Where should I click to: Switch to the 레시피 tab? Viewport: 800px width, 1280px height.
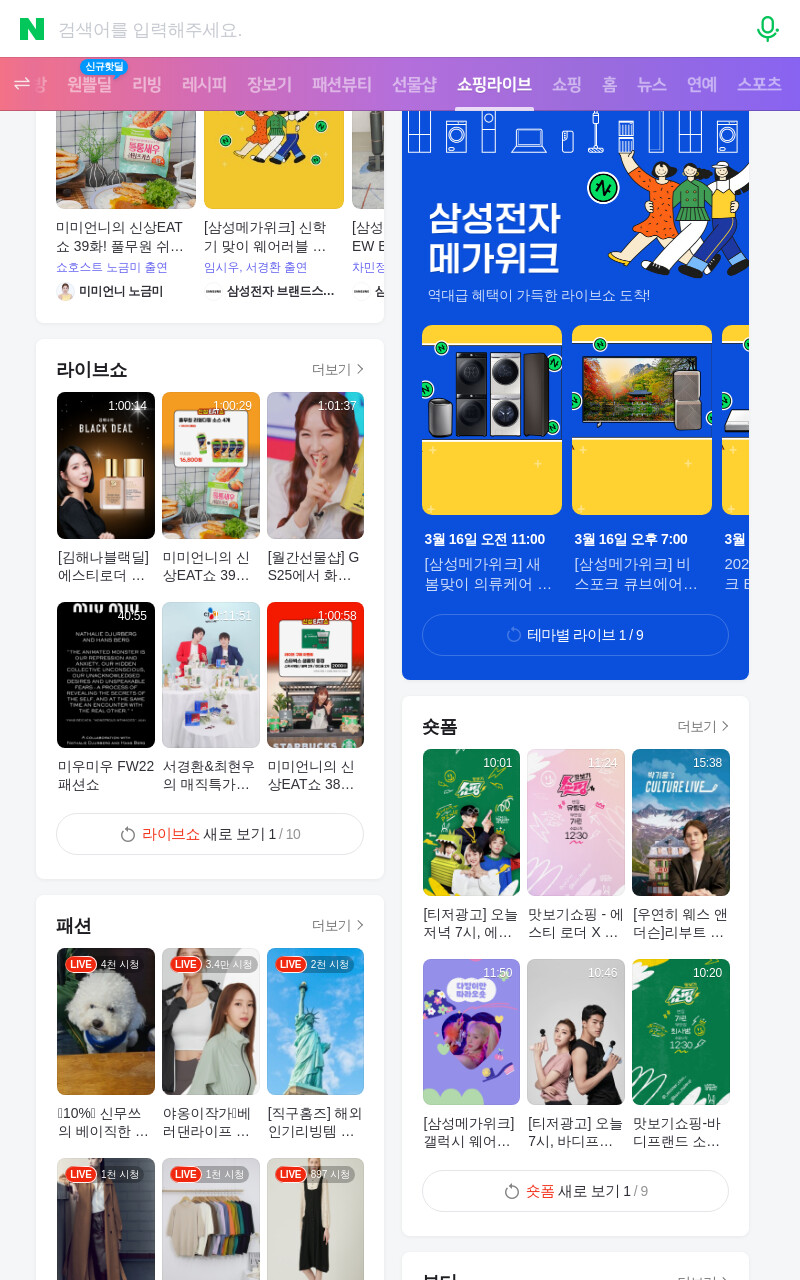204,84
